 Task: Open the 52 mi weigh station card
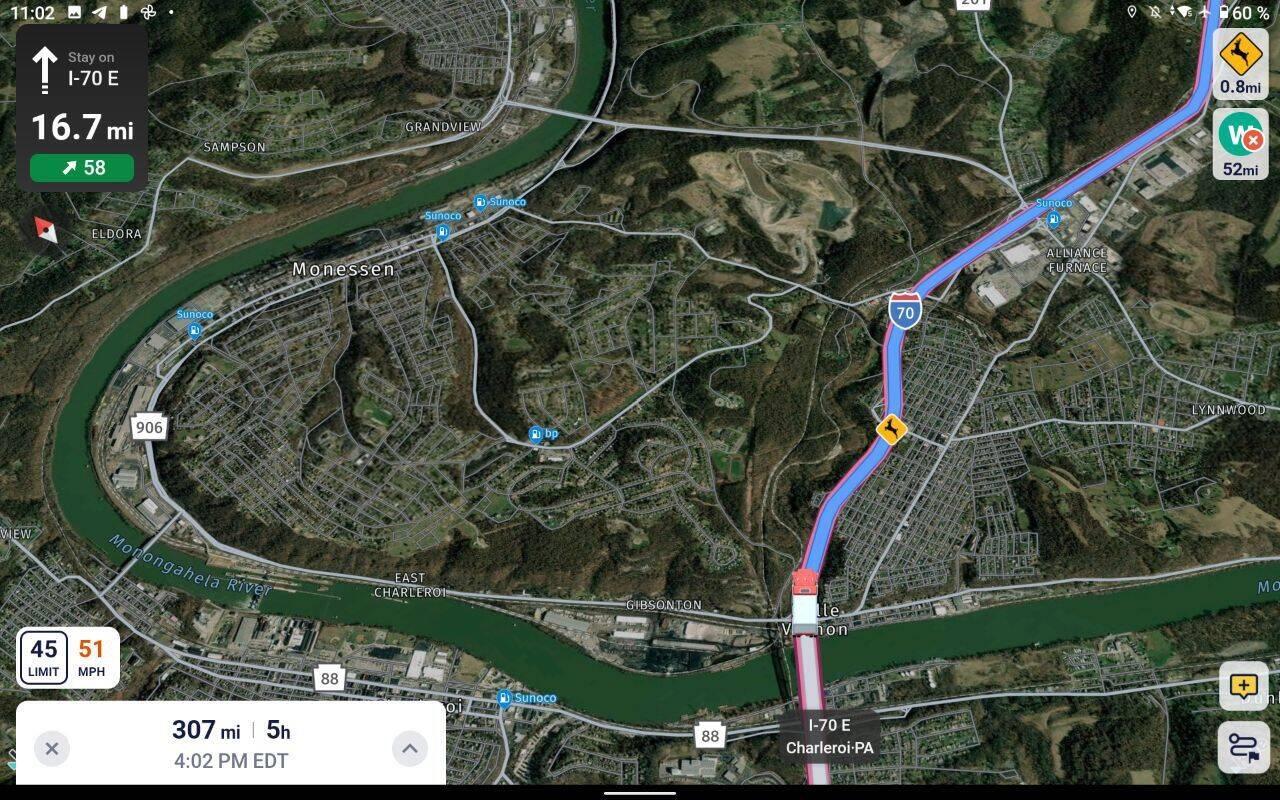coord(1240,144)
